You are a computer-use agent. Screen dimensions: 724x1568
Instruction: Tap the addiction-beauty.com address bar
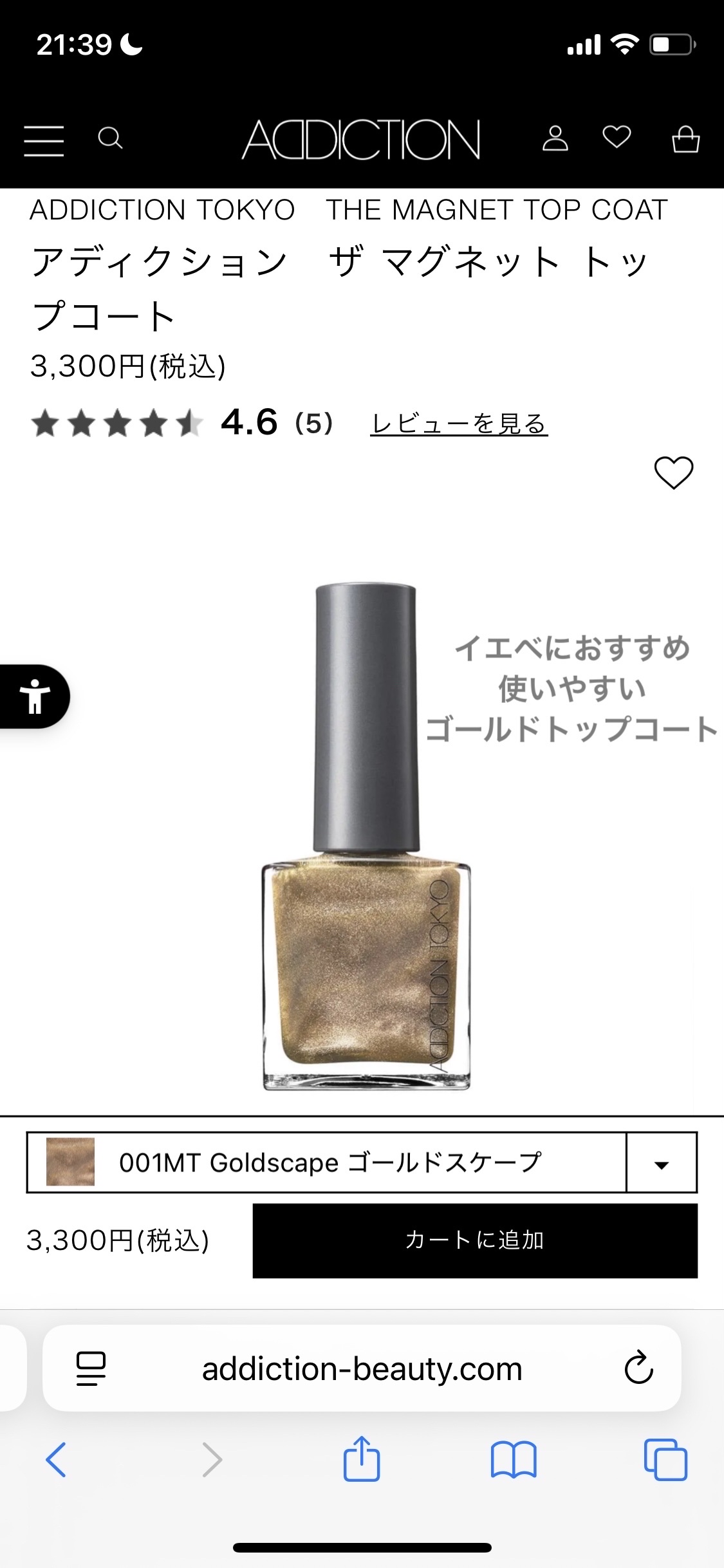pos(362,1368)
